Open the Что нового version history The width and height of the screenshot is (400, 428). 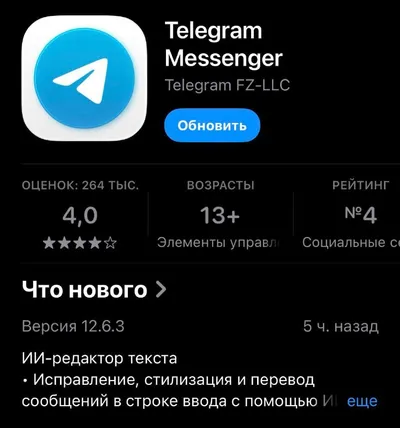coord(94,289)
